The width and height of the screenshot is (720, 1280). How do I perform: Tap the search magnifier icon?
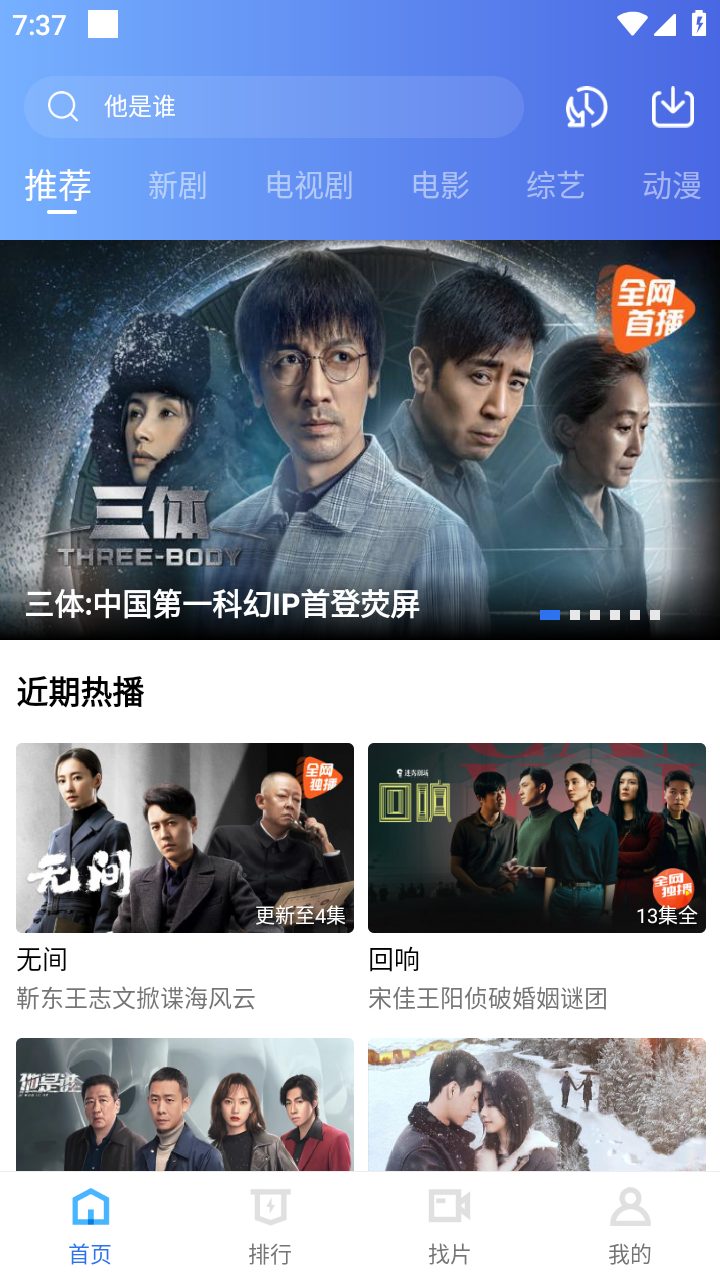click(63, 106)
